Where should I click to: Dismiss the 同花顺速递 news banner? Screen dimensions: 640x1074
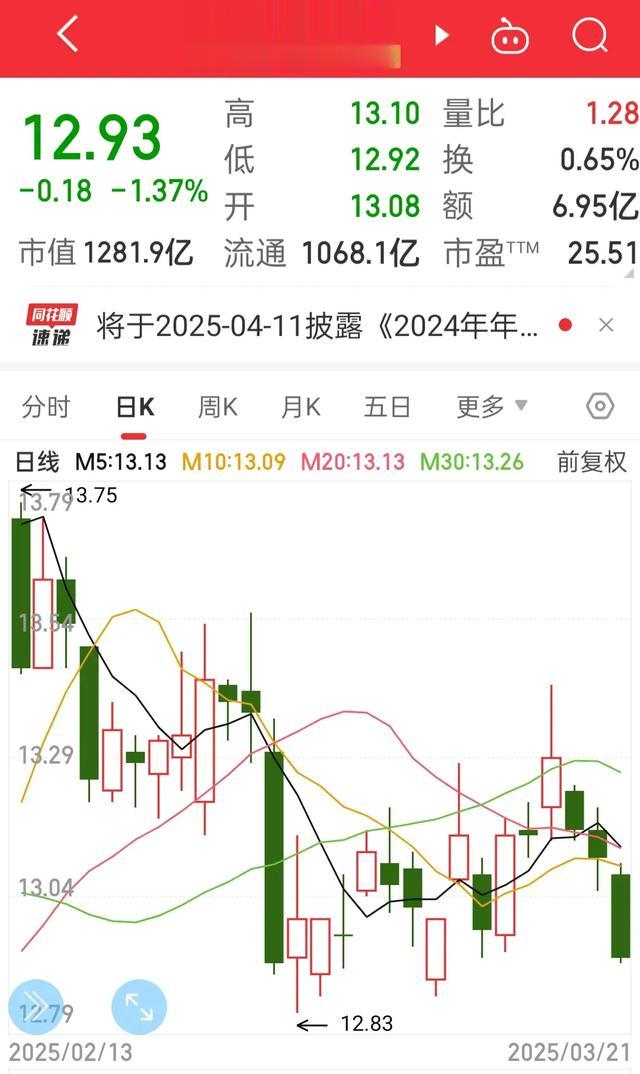(606, 325)
